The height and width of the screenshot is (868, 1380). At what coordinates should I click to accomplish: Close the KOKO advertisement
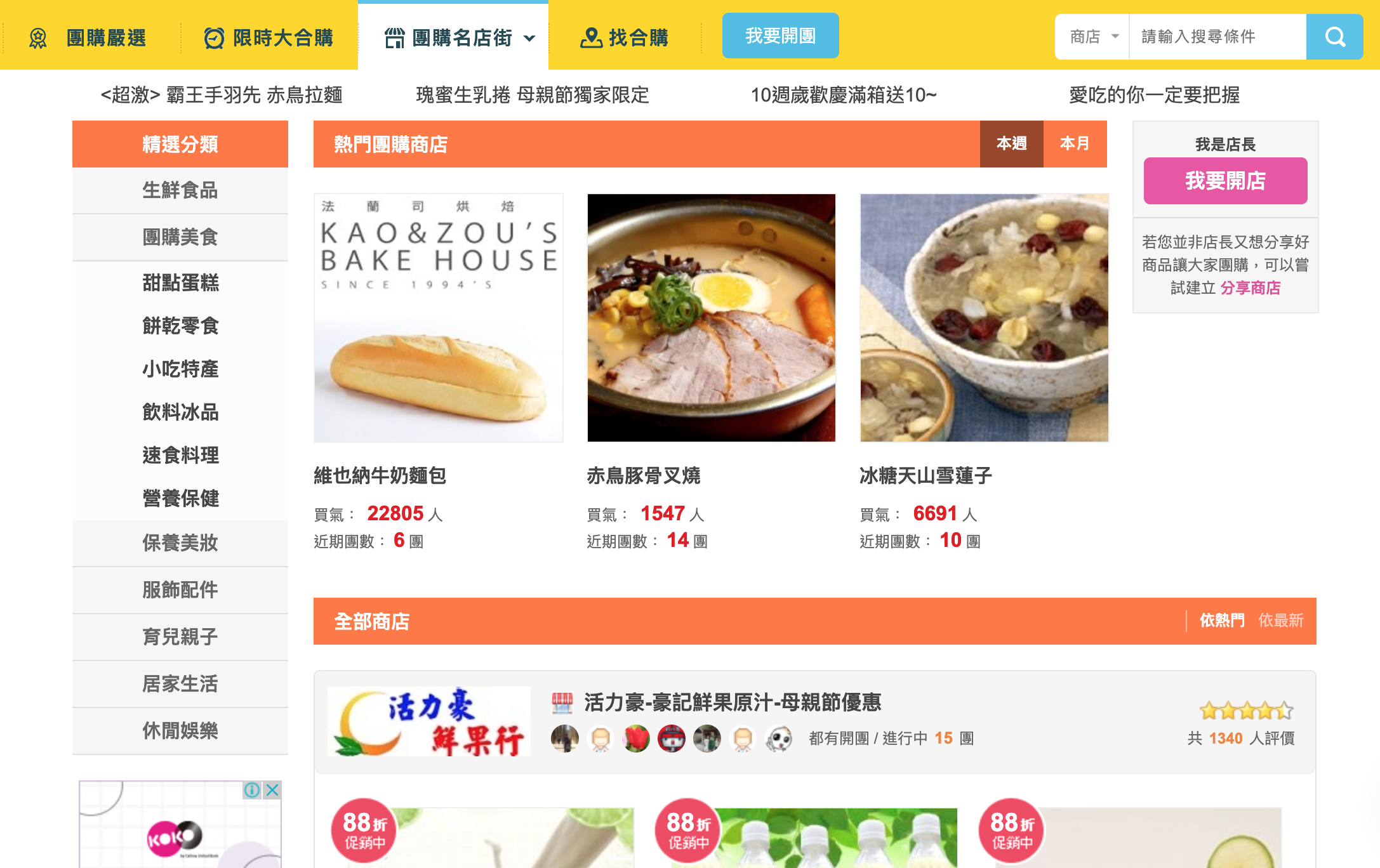pos(273,790)
